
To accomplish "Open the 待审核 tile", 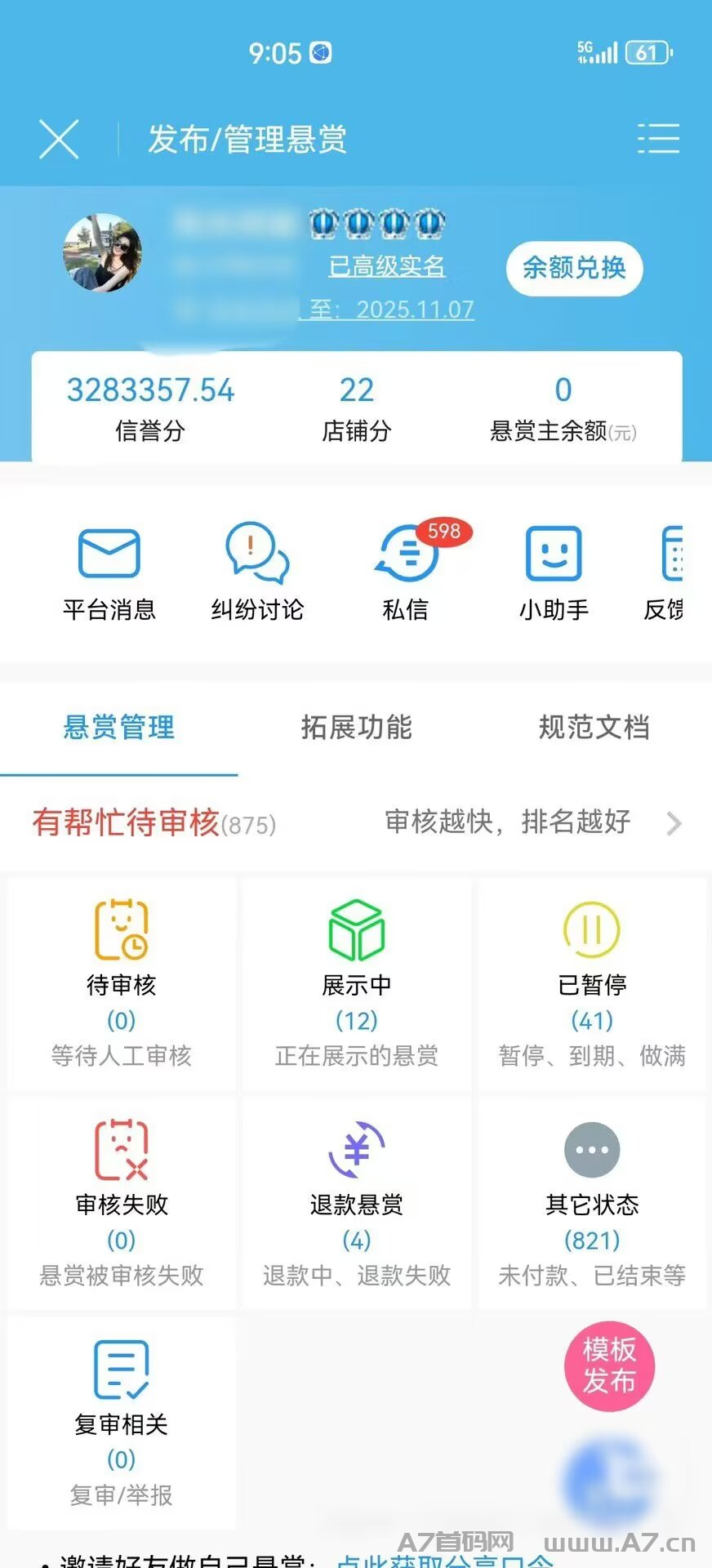I will click(122, 983).
